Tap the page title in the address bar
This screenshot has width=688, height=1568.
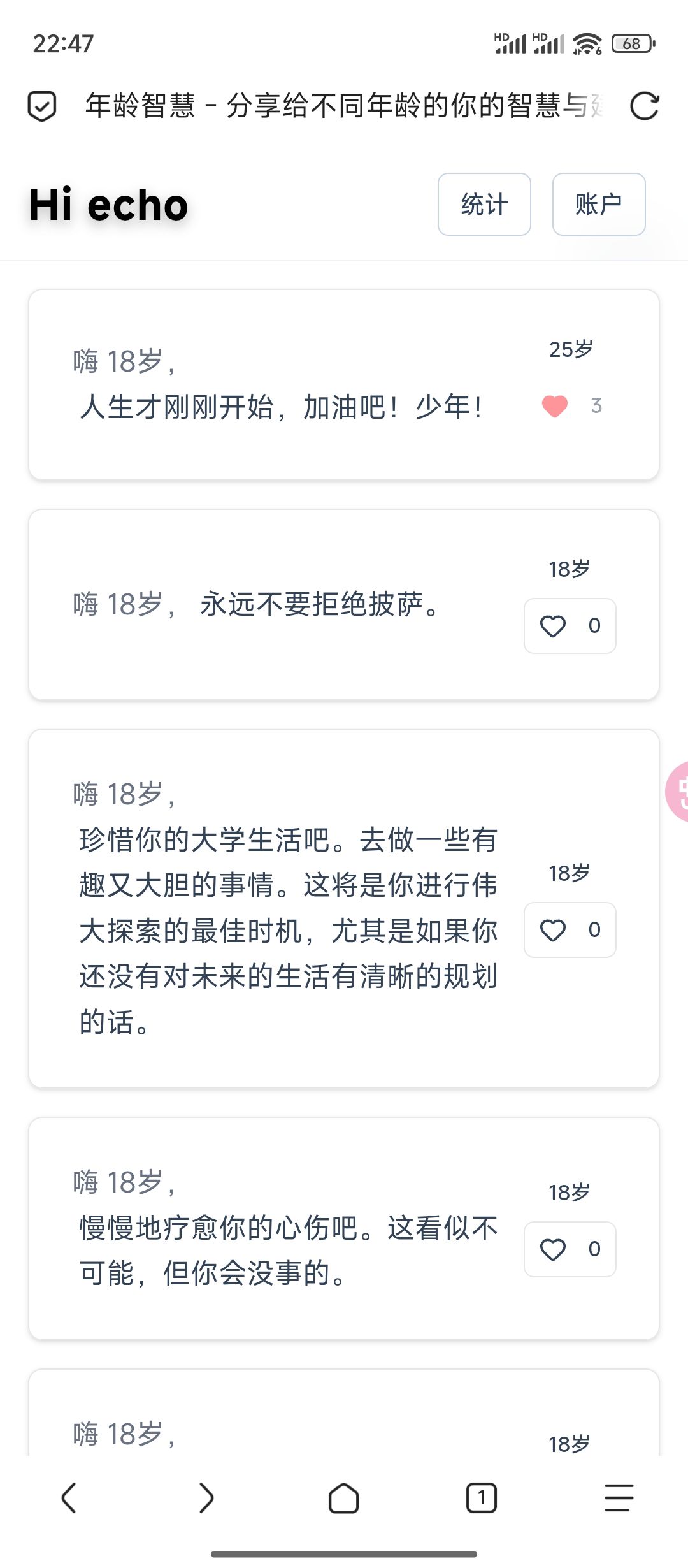[344, 106]
